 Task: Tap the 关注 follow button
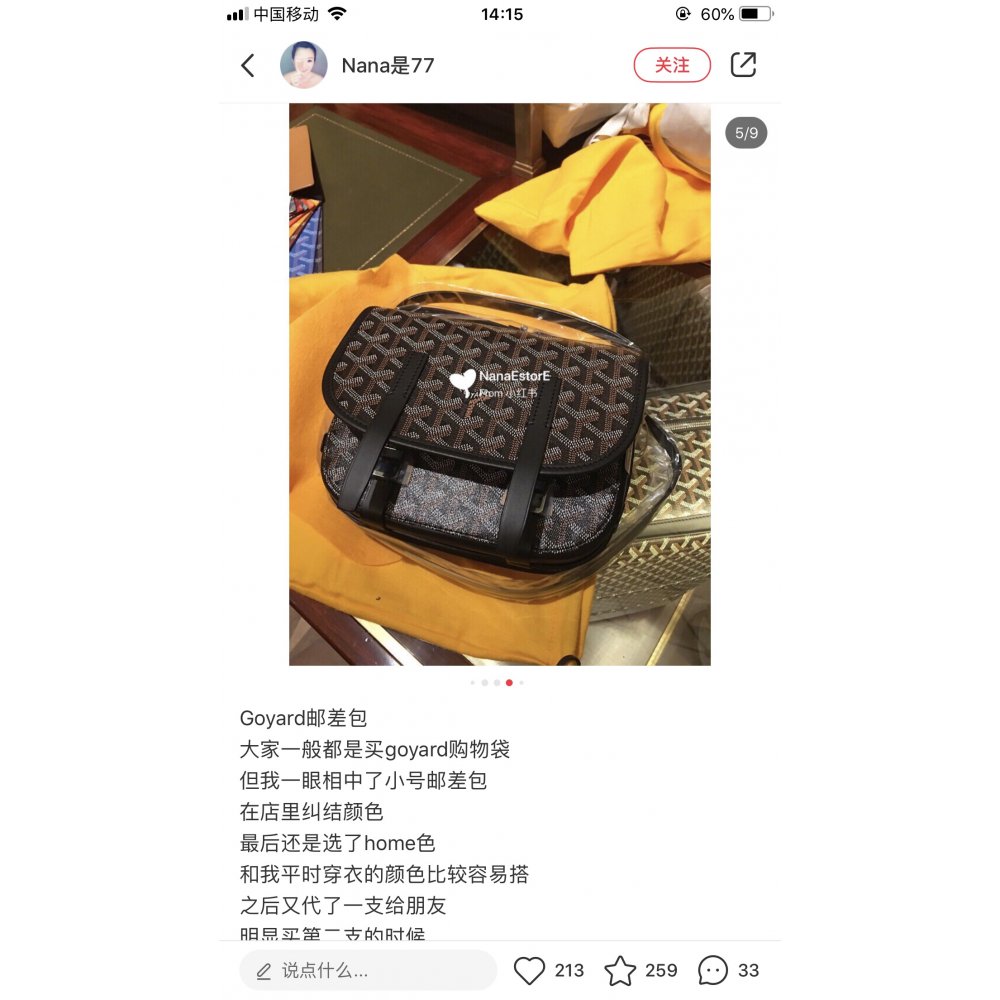pos(672,65)
